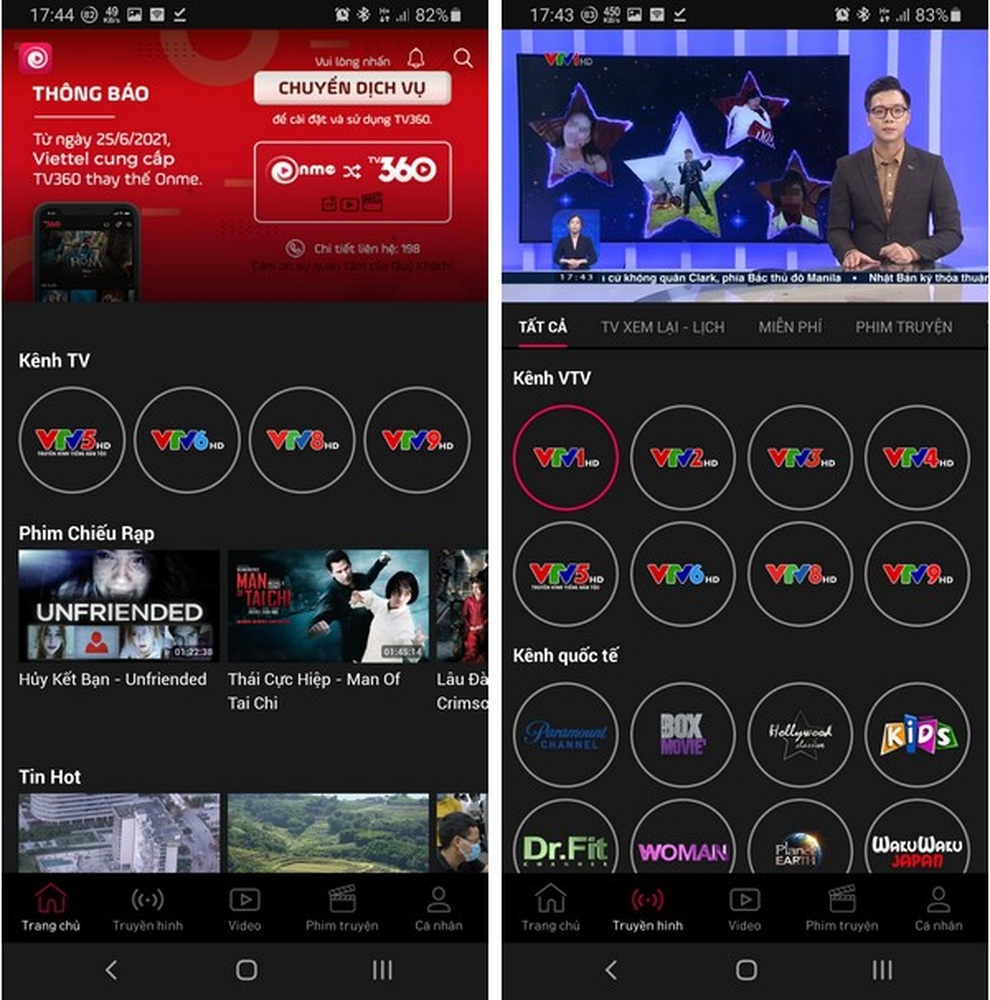Select the Hollywood Classics channel
The height and width of the screenshot is (1000, 990).
point(800,735)
